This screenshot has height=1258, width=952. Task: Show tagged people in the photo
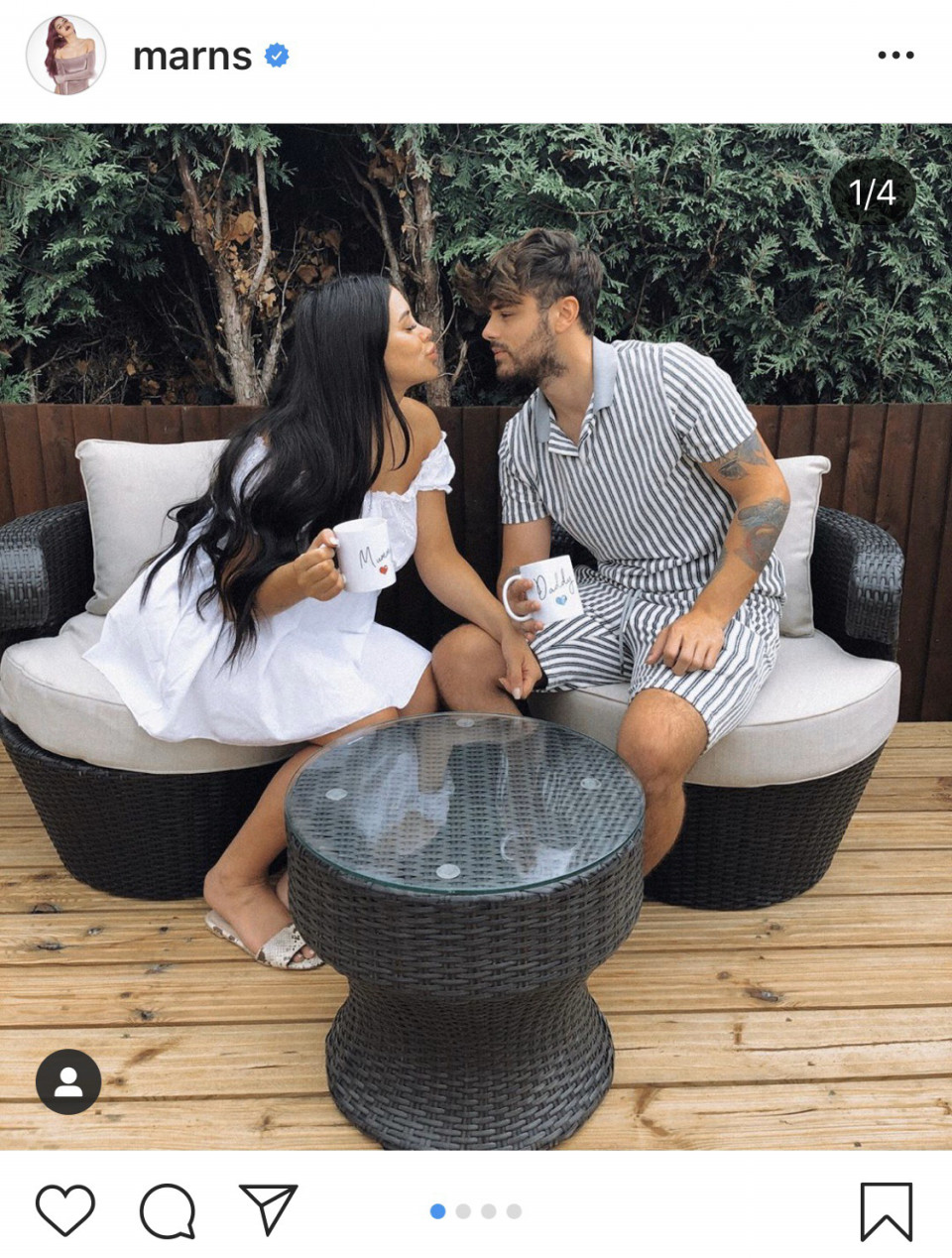pyautogui.click(x=68, y=1081)
